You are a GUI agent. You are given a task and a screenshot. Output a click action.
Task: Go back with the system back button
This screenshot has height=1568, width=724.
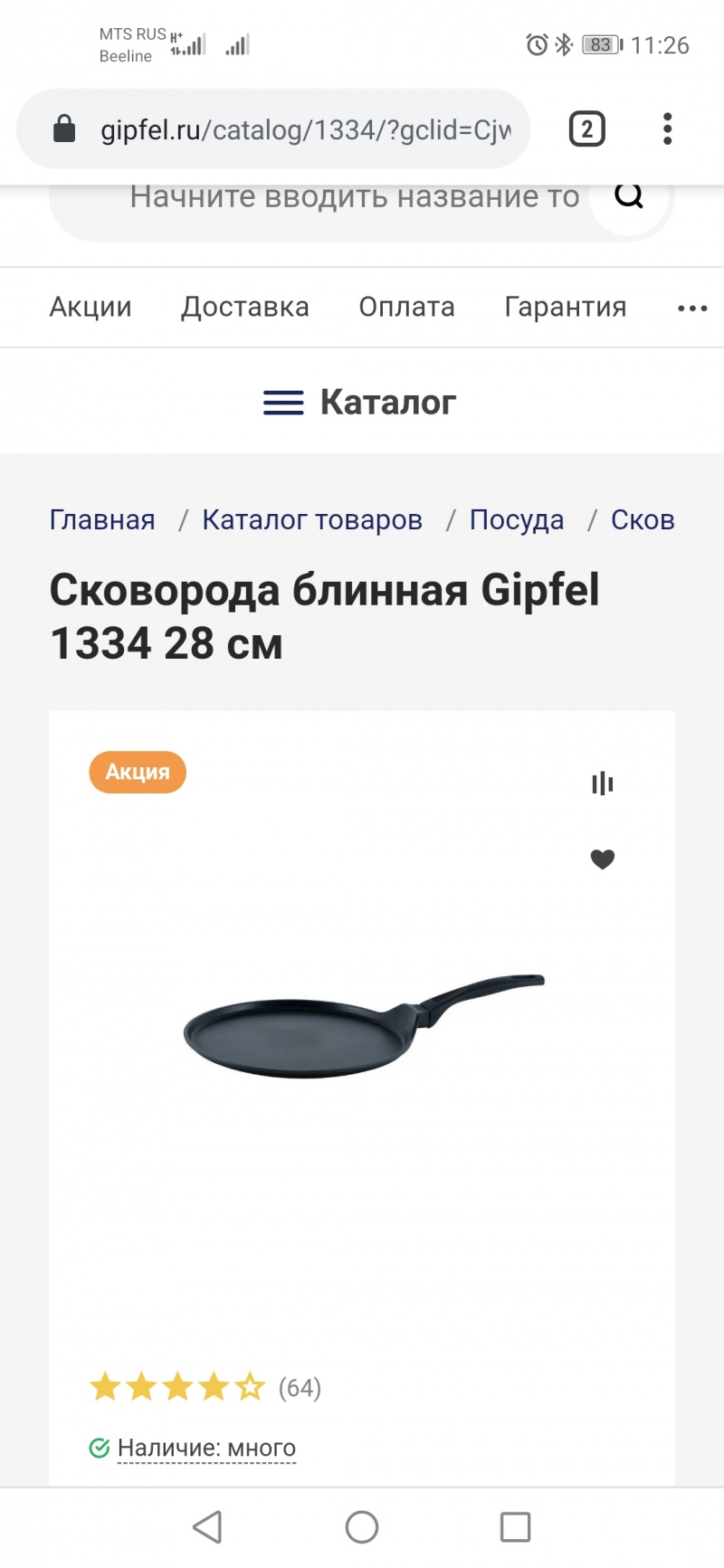click(207, 1527)
